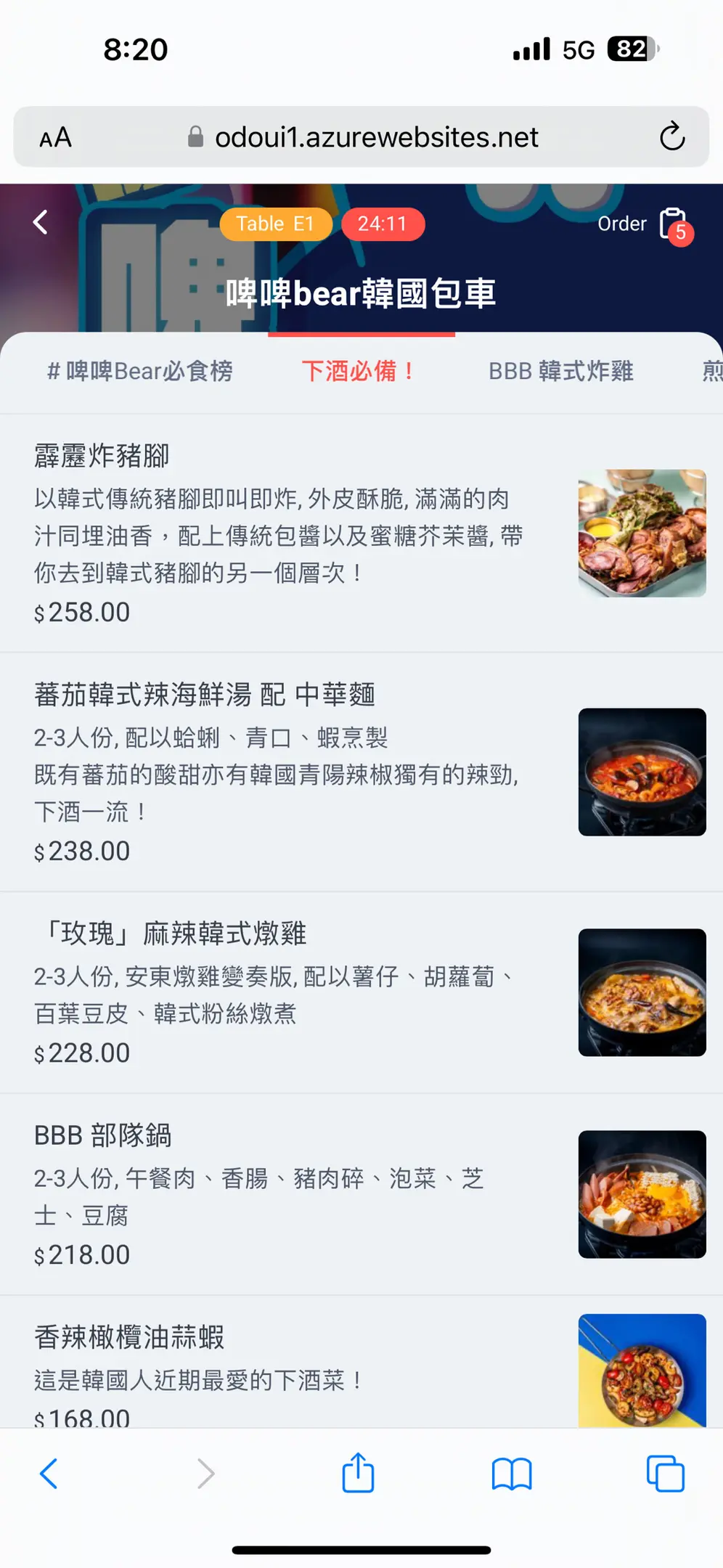Switch to the # 啤啤Bear必食榜 tab
Viewport: 723px width, 1568px height.
click(x=140, y=372)
